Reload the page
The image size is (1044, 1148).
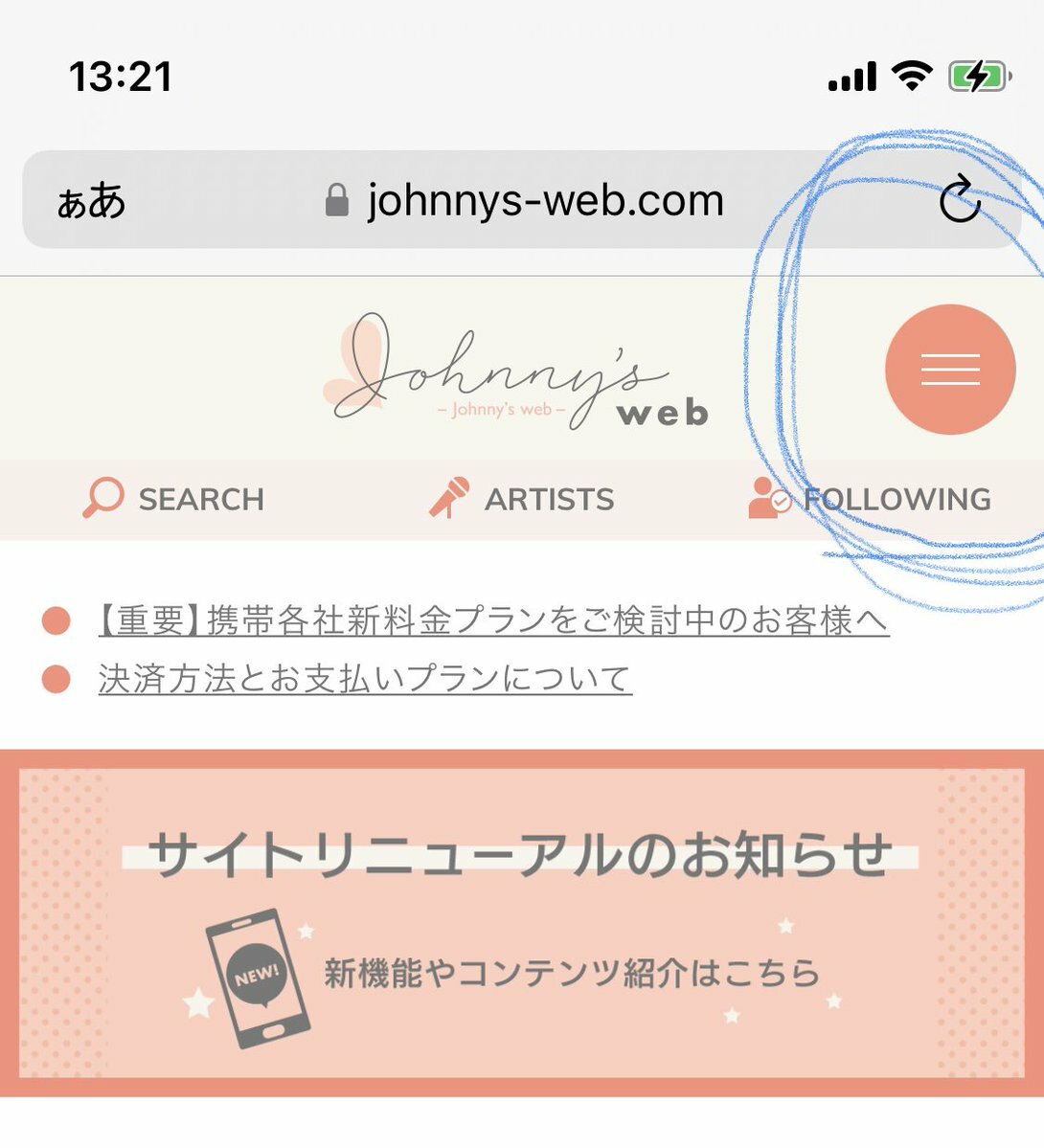(959, 200)
